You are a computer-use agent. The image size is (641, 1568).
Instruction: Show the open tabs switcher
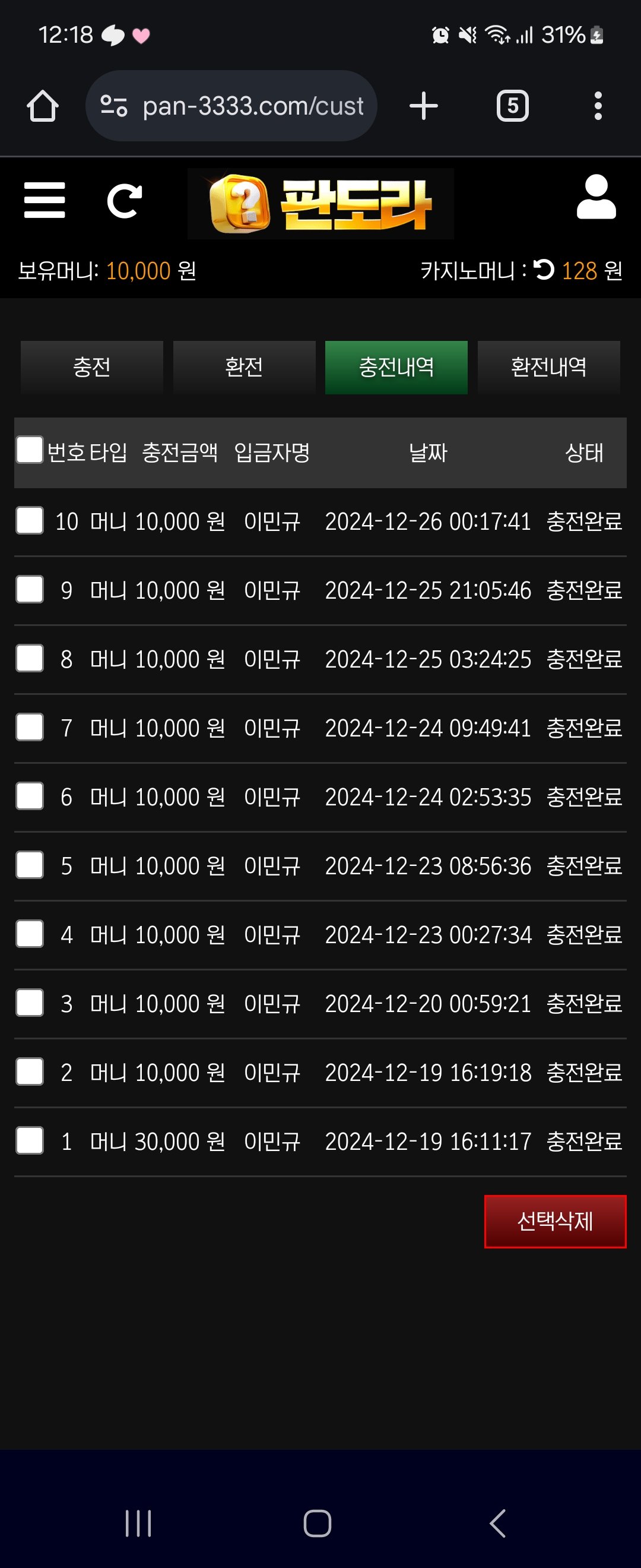coord(512,106)
